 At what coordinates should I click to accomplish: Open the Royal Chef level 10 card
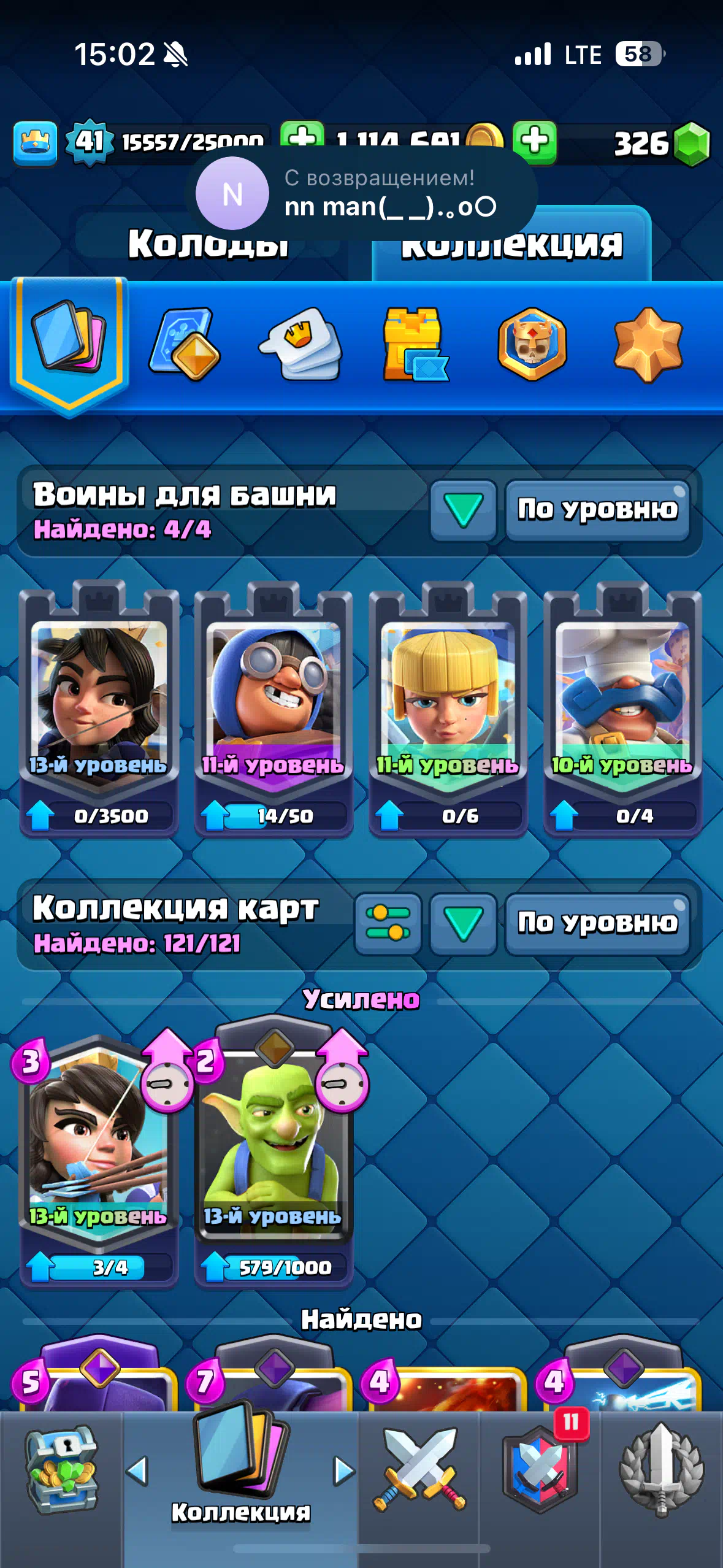pyautogui.click(x=622, y=705)
